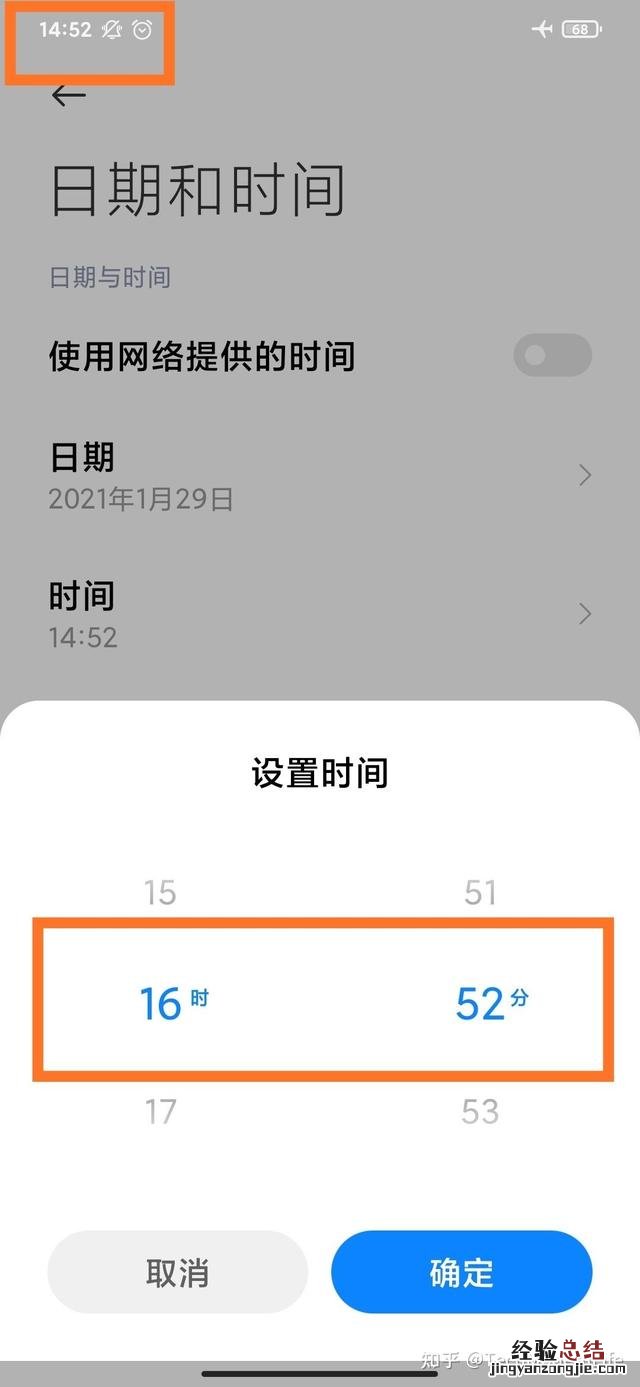Go back with the arrow icon
This screenshot has width=640, height=1387.
[x=69, y=95]
